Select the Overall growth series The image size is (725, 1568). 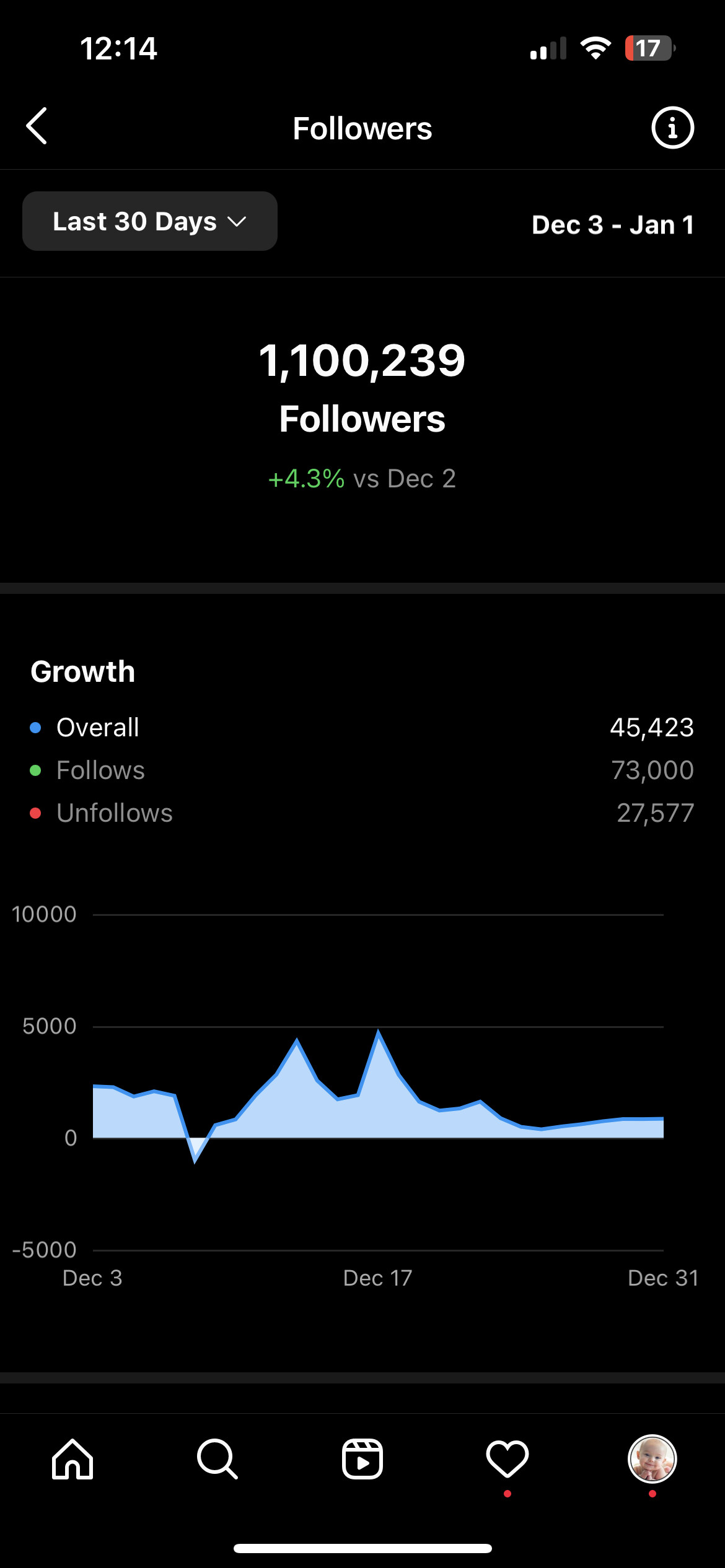tap(362, 727)
